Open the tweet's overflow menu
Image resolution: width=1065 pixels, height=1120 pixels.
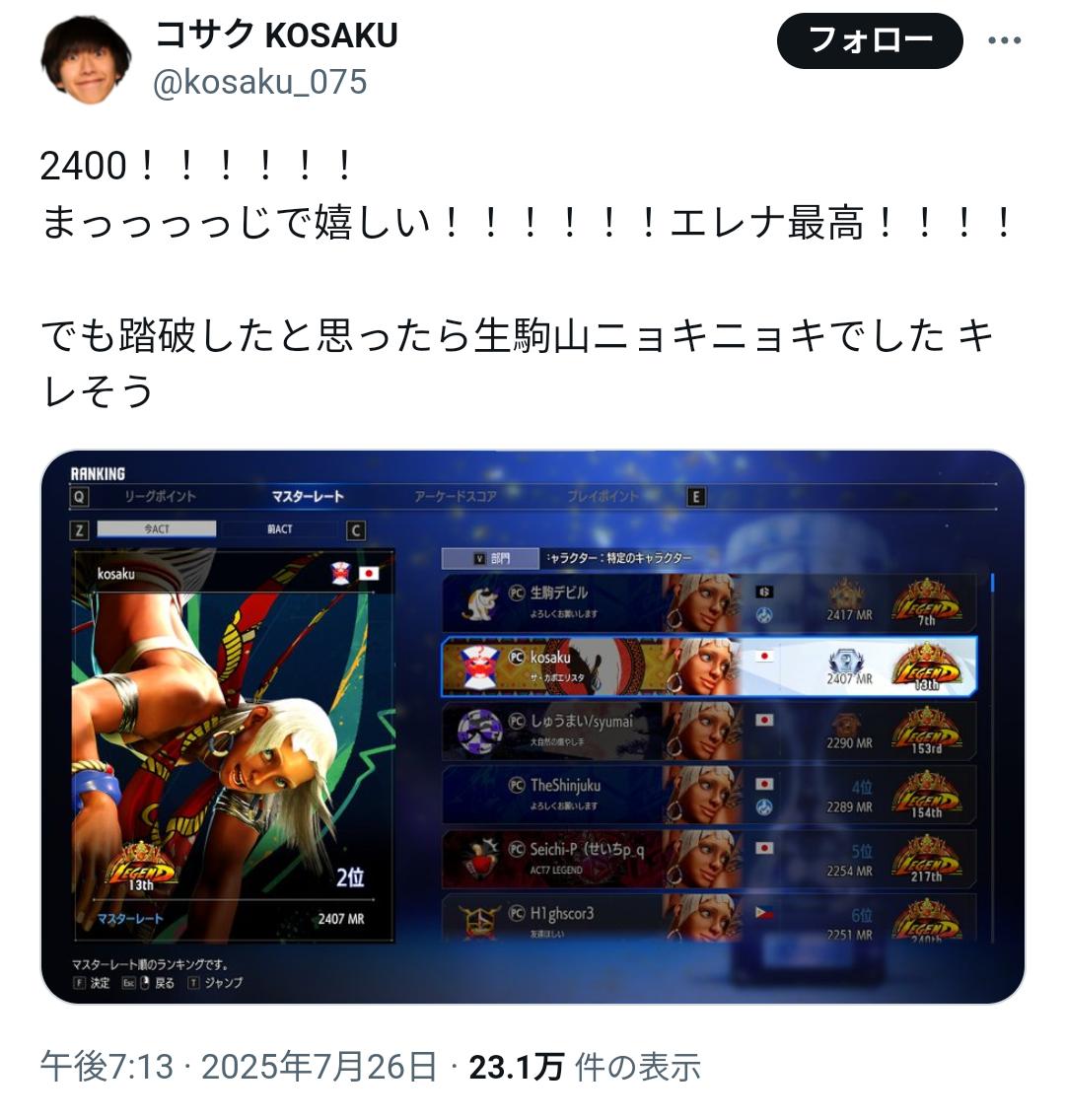coord(1004,41)
